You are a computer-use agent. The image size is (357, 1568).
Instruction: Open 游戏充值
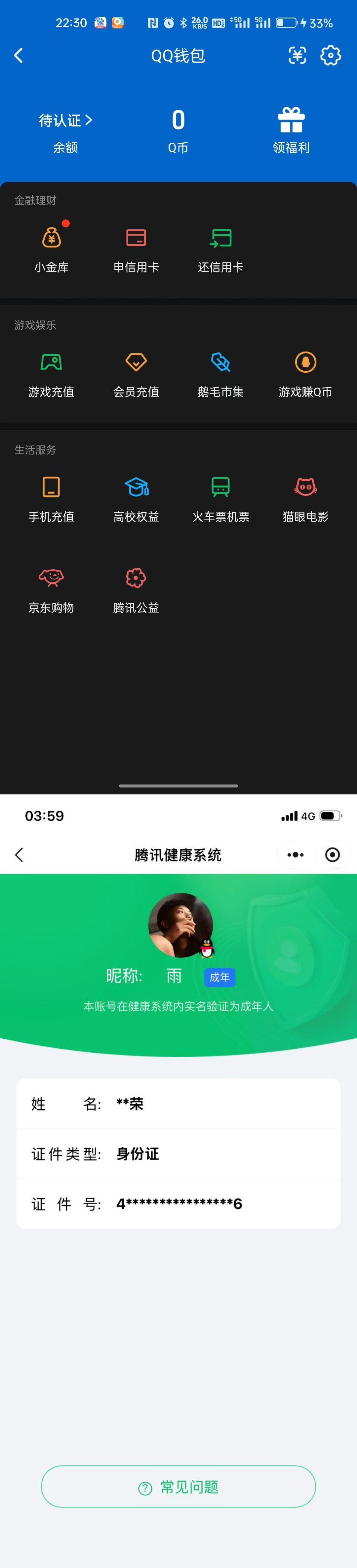coord(51,372)
